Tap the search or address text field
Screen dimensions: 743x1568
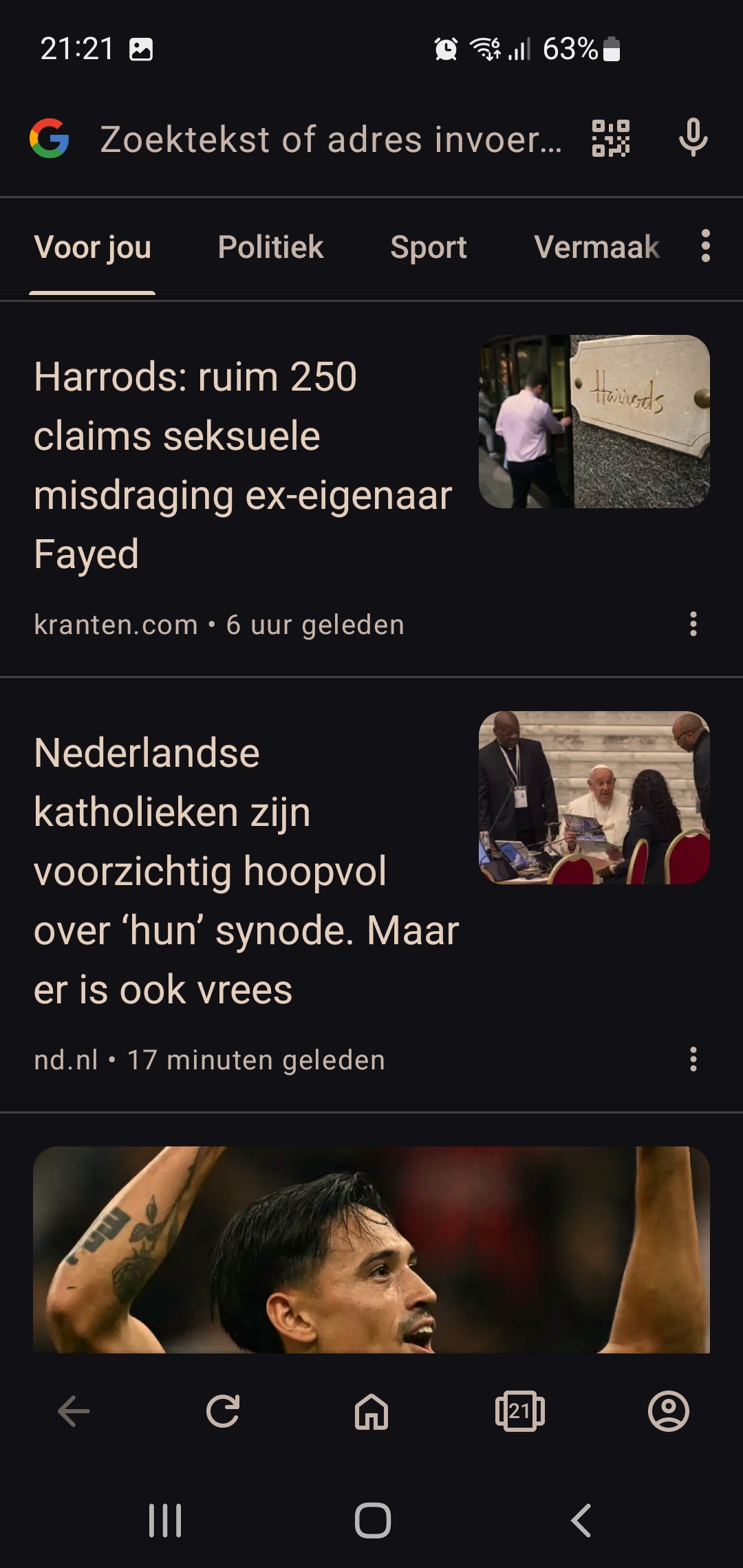[x=331, y=139]
